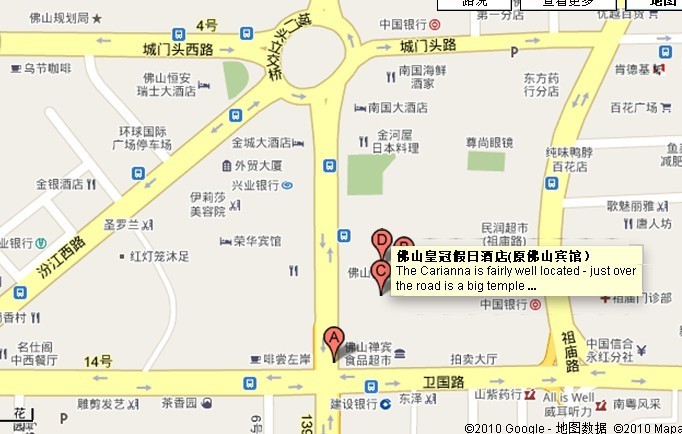Screen dimensions: 682x434
Task: Select map marker A
Action: coord(334,339)
